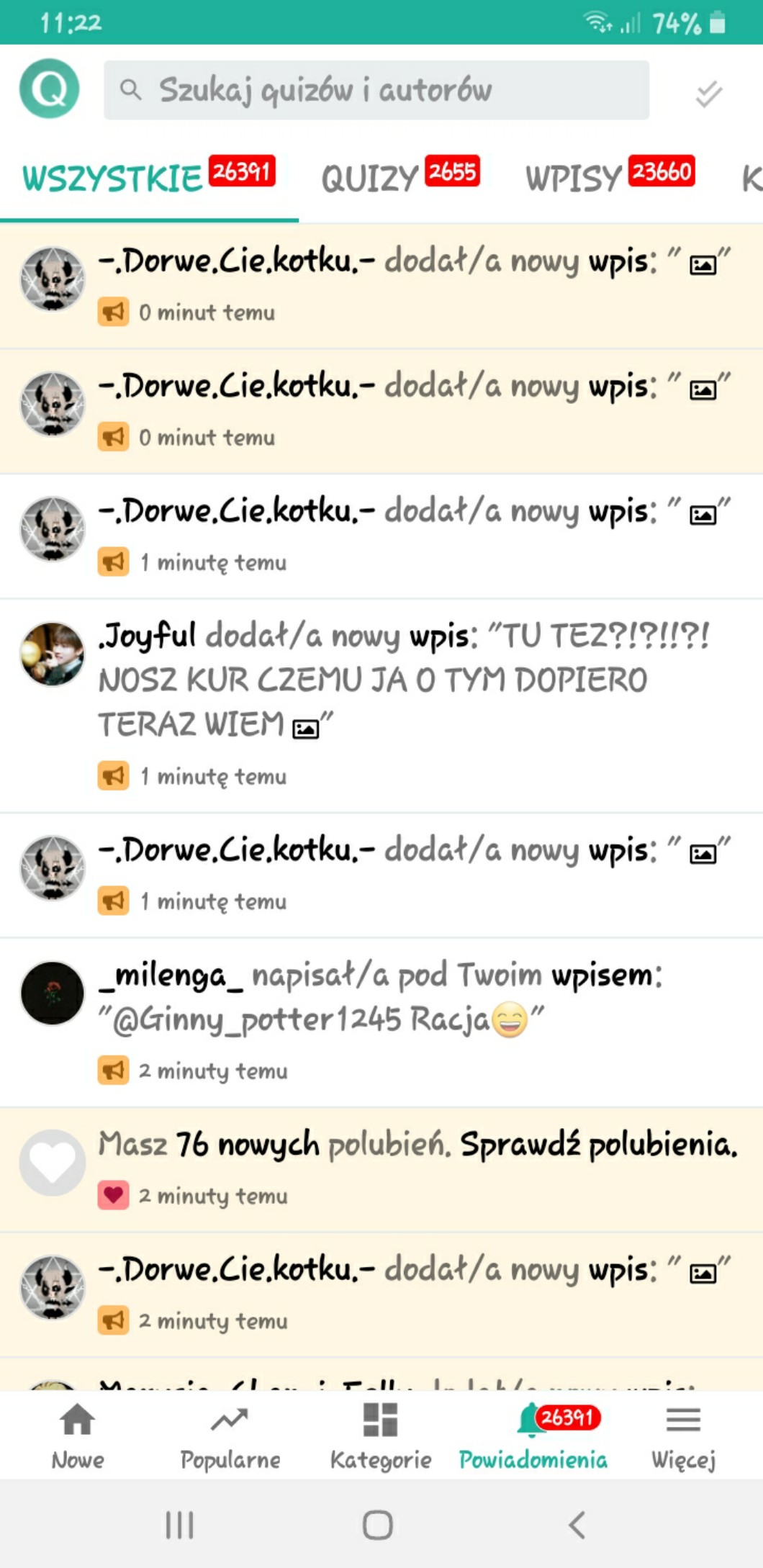Tap the system back button
Viewport: 763px width, 1568px height.
tap(577, 1524)
